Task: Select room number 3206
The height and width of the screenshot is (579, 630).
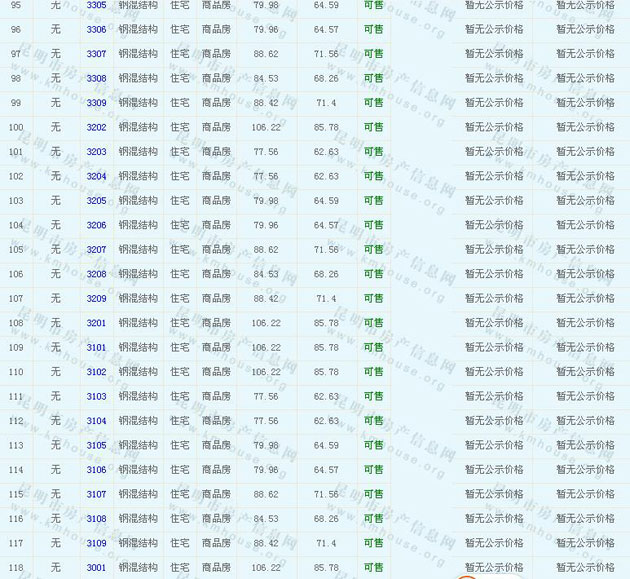Action: pos(96,225)
